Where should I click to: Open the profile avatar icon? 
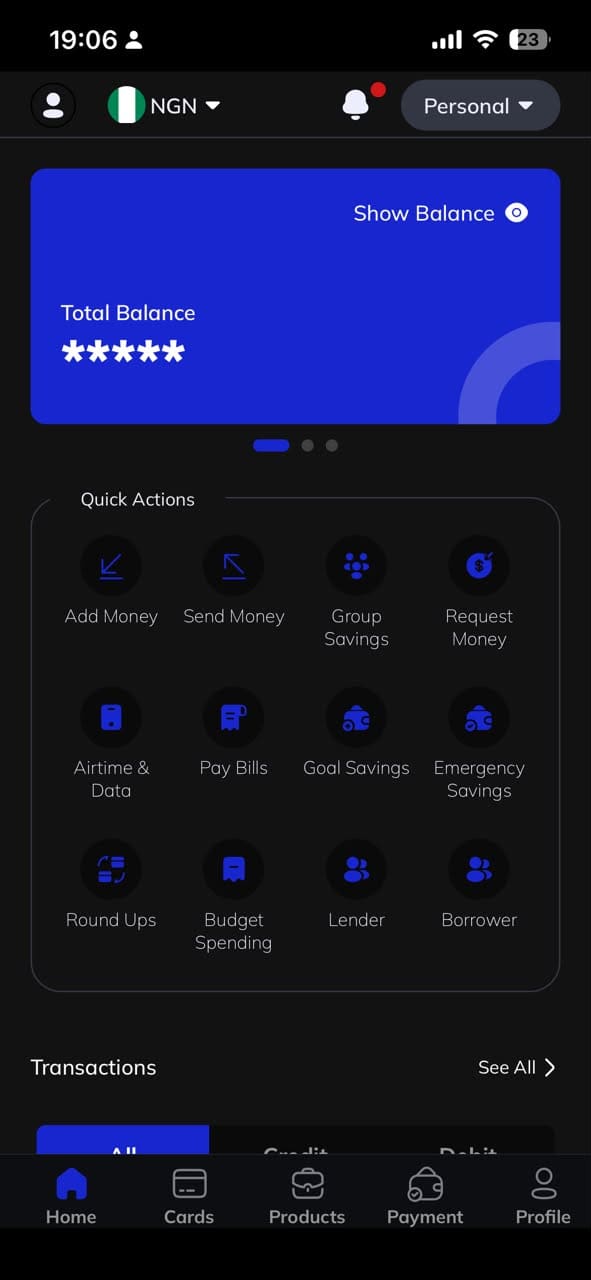(53, 105)
